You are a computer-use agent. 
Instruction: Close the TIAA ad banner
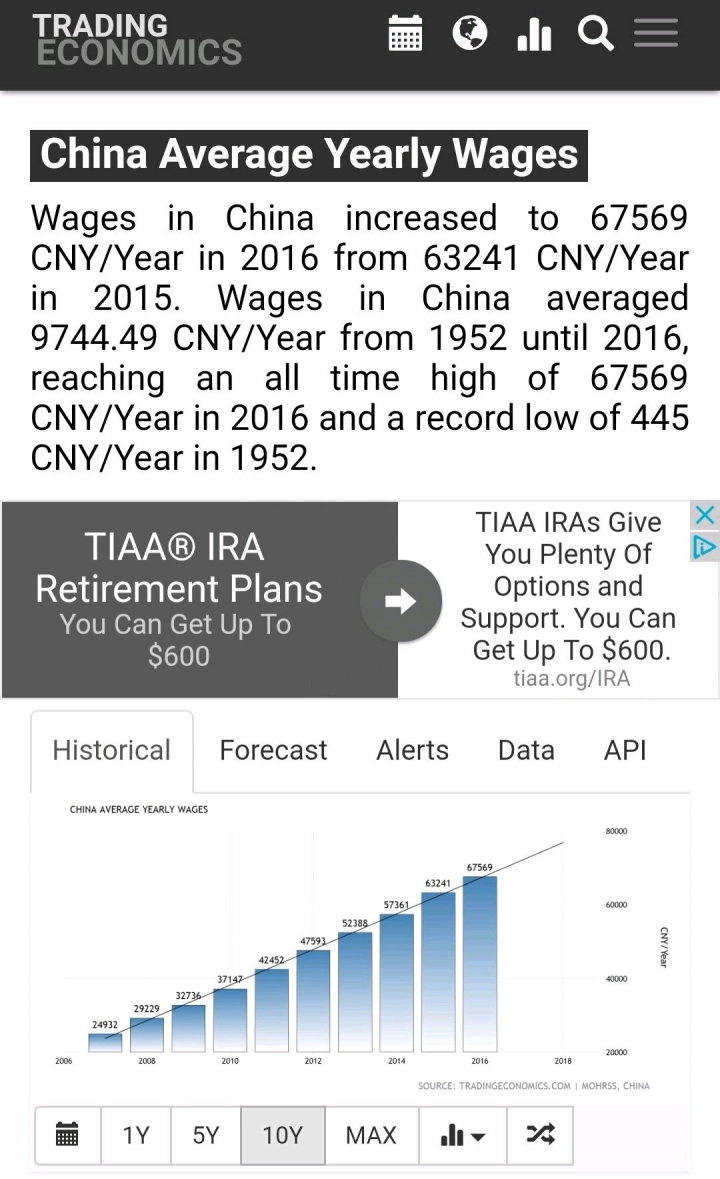(x=704, y=515)
